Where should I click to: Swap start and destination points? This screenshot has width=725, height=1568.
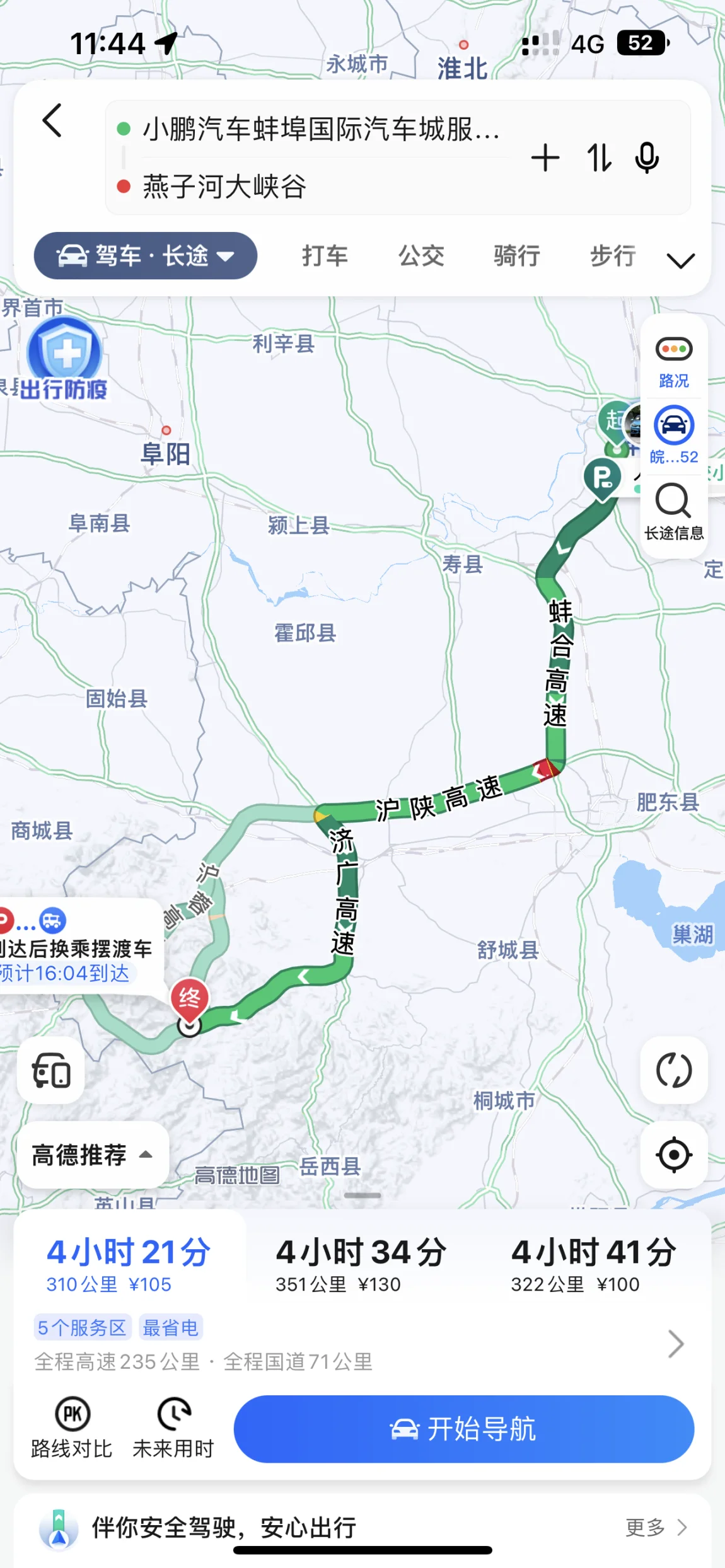[x=599, y=158]
